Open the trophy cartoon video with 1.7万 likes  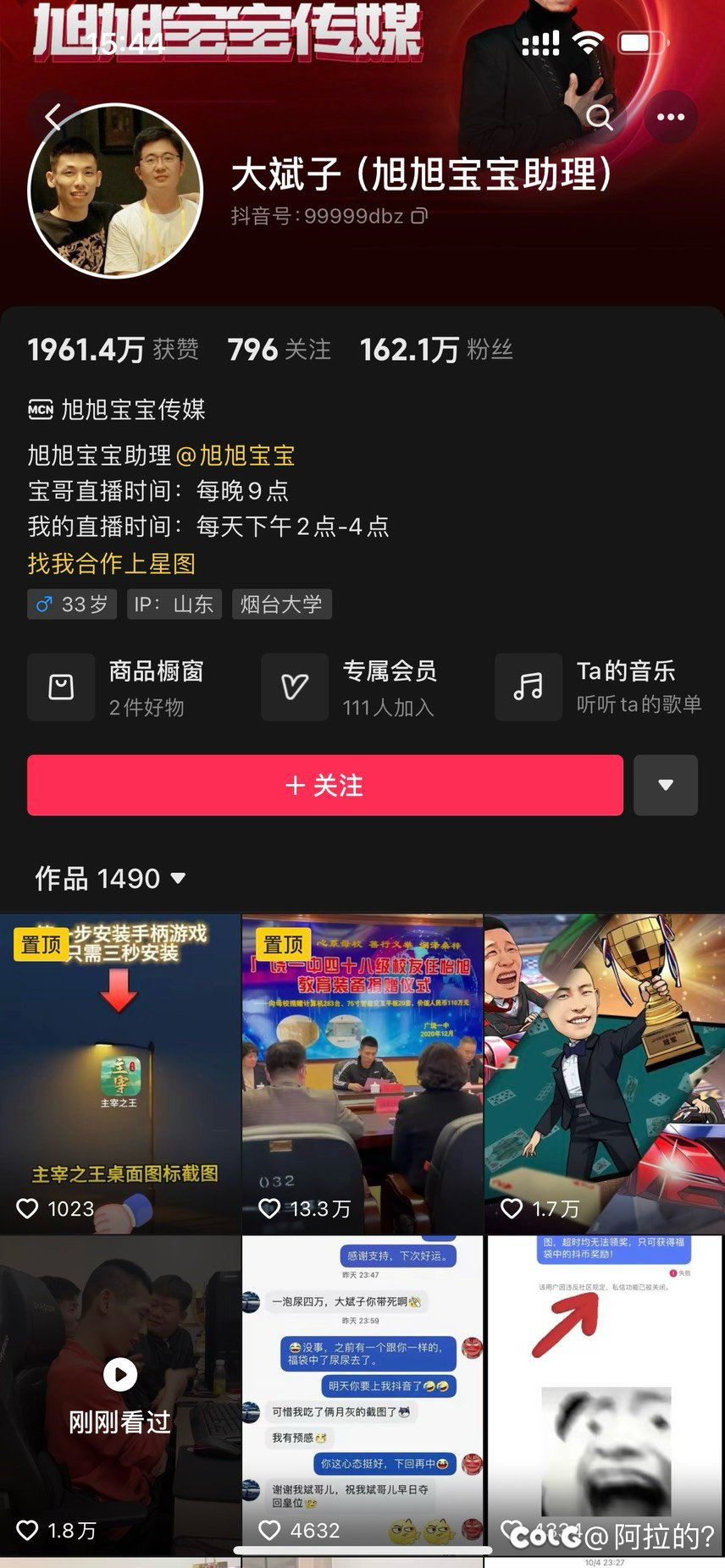pyautogui.click(x=605, y=1074)
